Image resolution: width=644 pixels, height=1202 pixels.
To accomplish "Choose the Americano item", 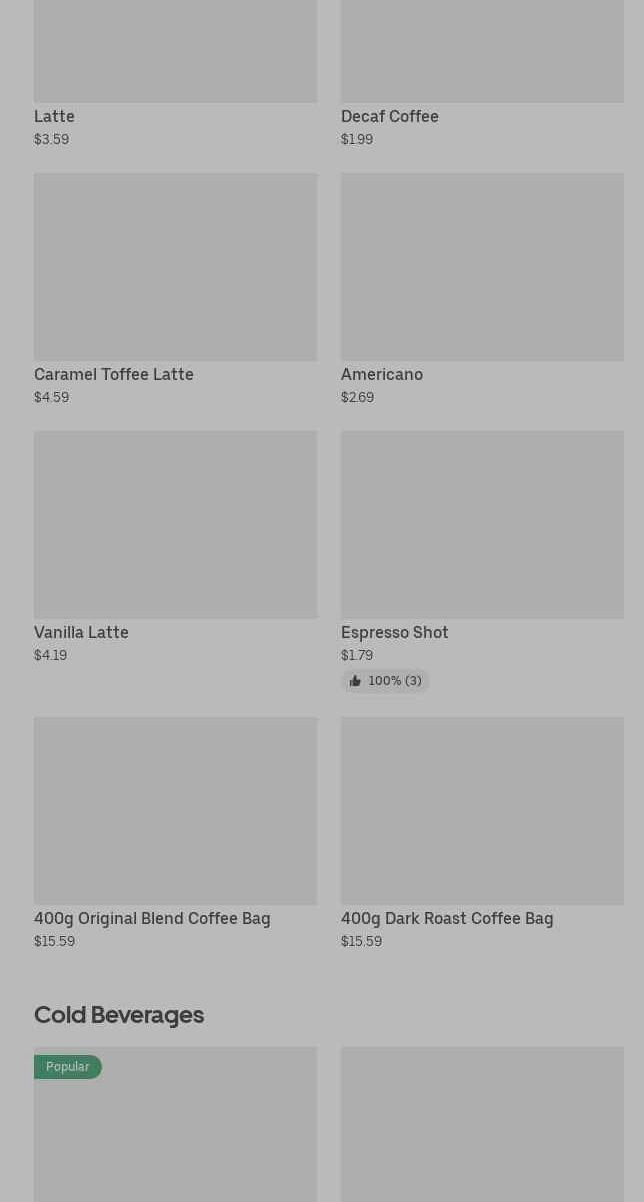I will pyautogui.click(x=482, y=290).
